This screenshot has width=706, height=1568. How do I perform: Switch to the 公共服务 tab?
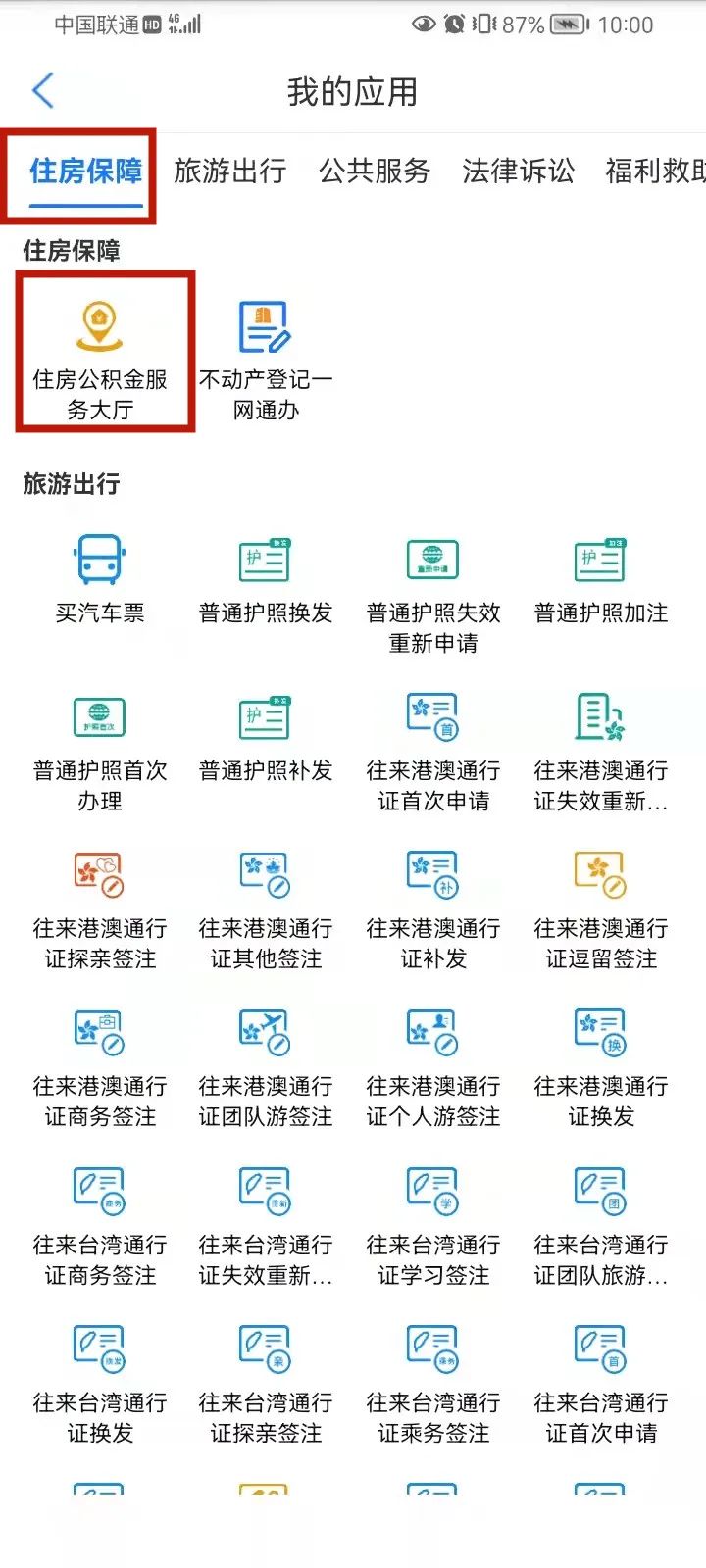(x=374, y=171)
